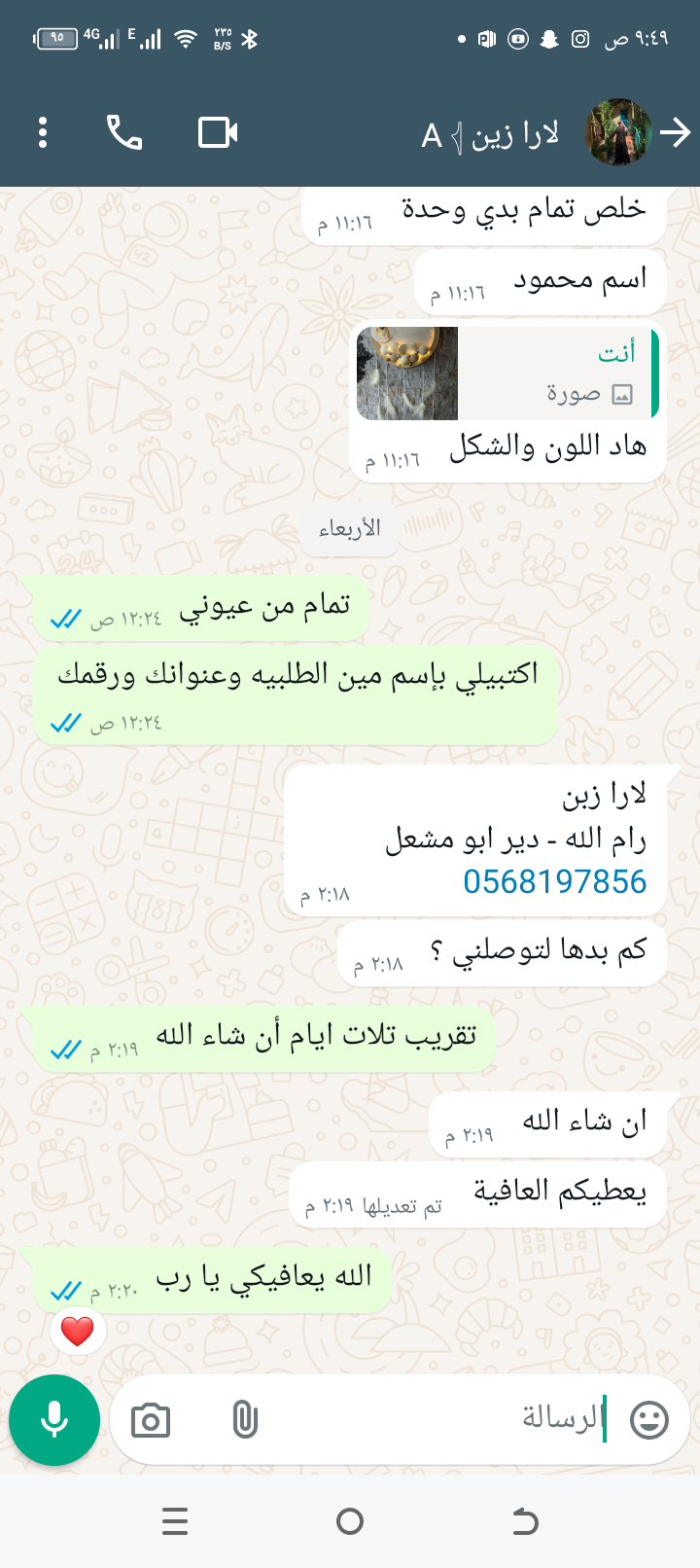
Task: Open the camera from message bar
Action: 151,1421
